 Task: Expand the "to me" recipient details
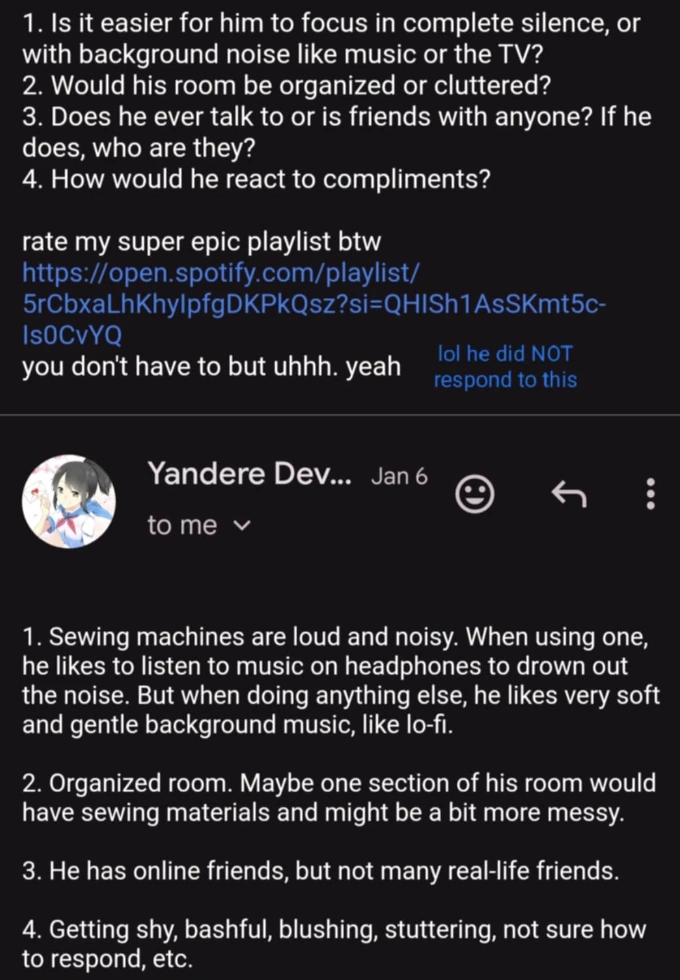241,525
